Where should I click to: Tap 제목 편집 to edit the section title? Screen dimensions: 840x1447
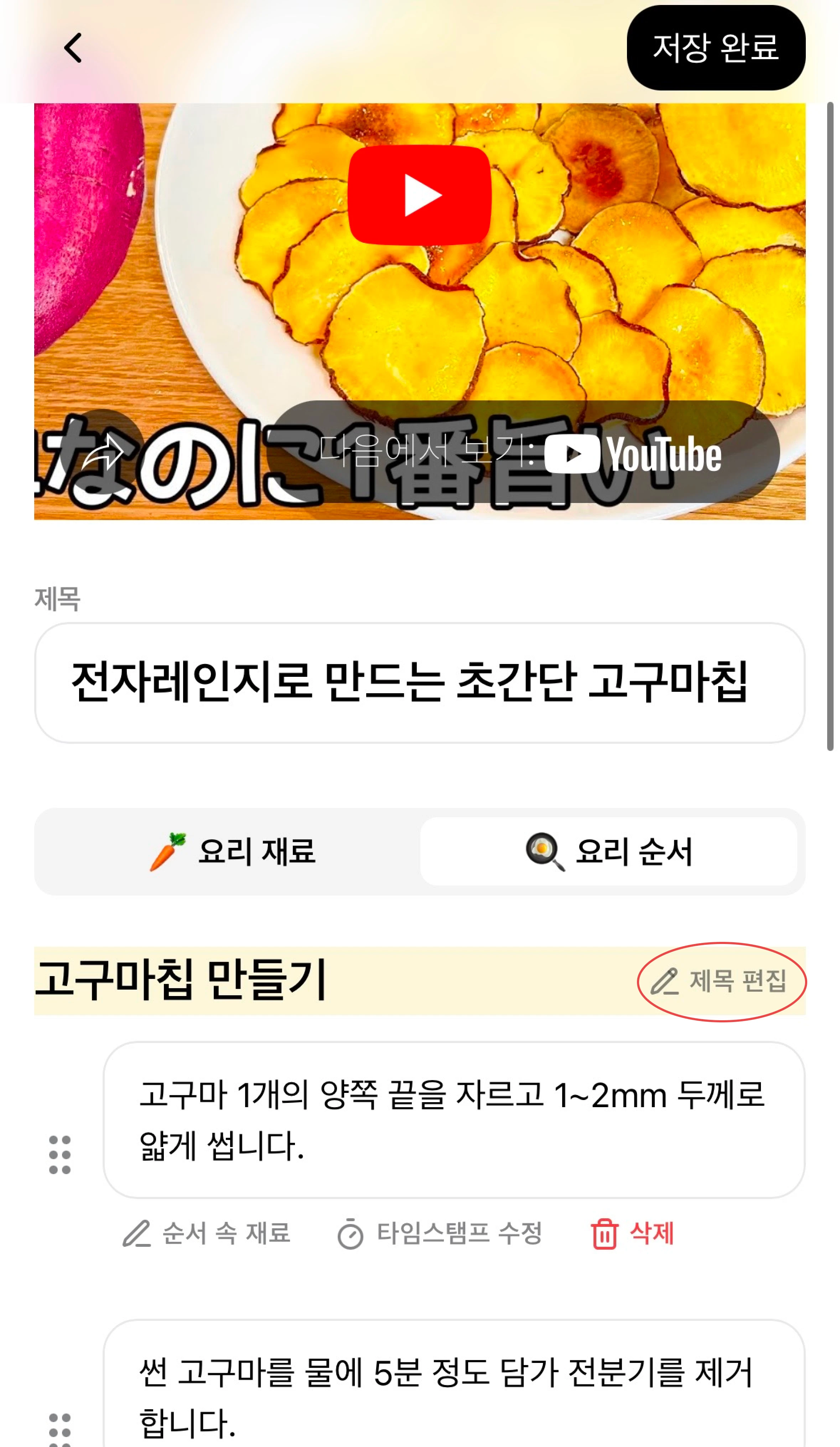(x=721, y=981)
